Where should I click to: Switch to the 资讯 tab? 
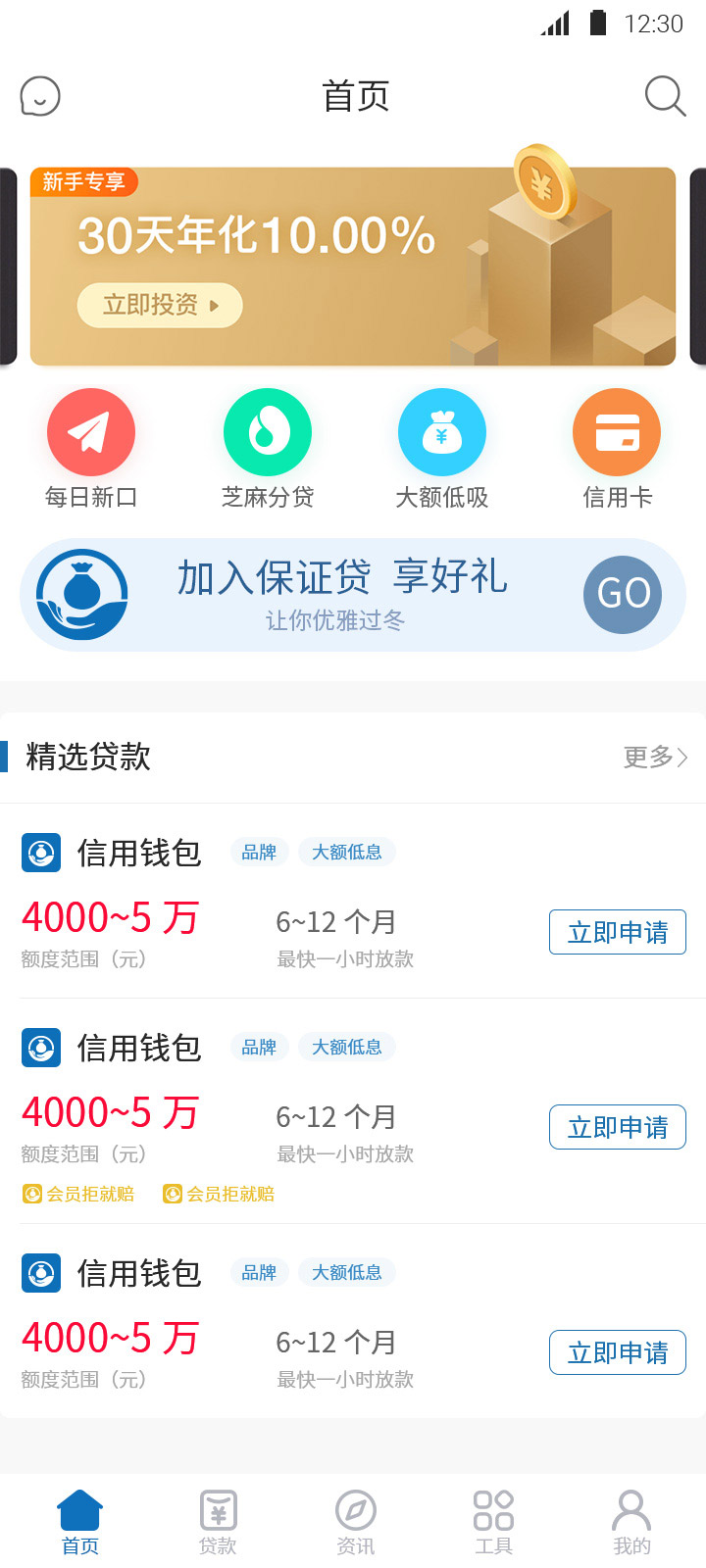pyautogui.click(x=356, y=1522)
